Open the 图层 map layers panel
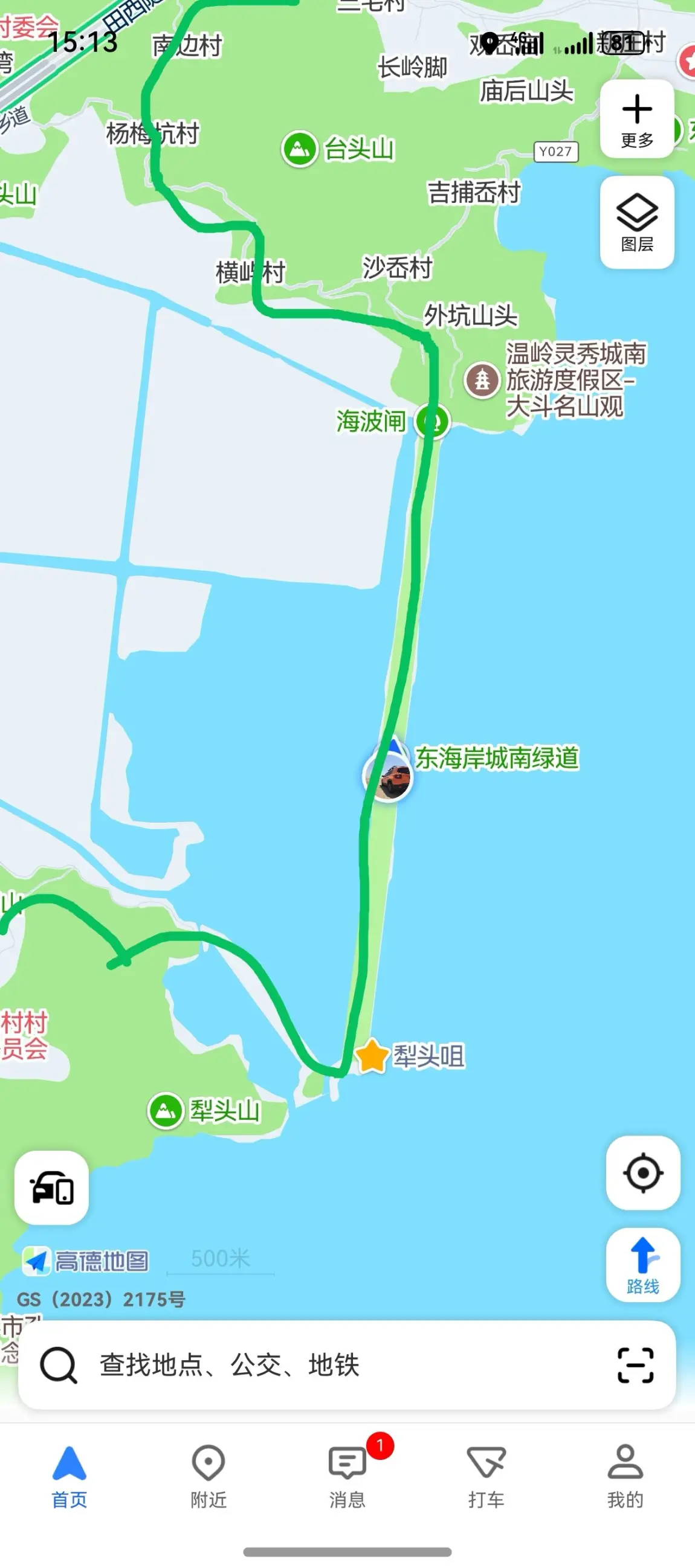This screenshot has width=695, height=1568. click(636, 222)
